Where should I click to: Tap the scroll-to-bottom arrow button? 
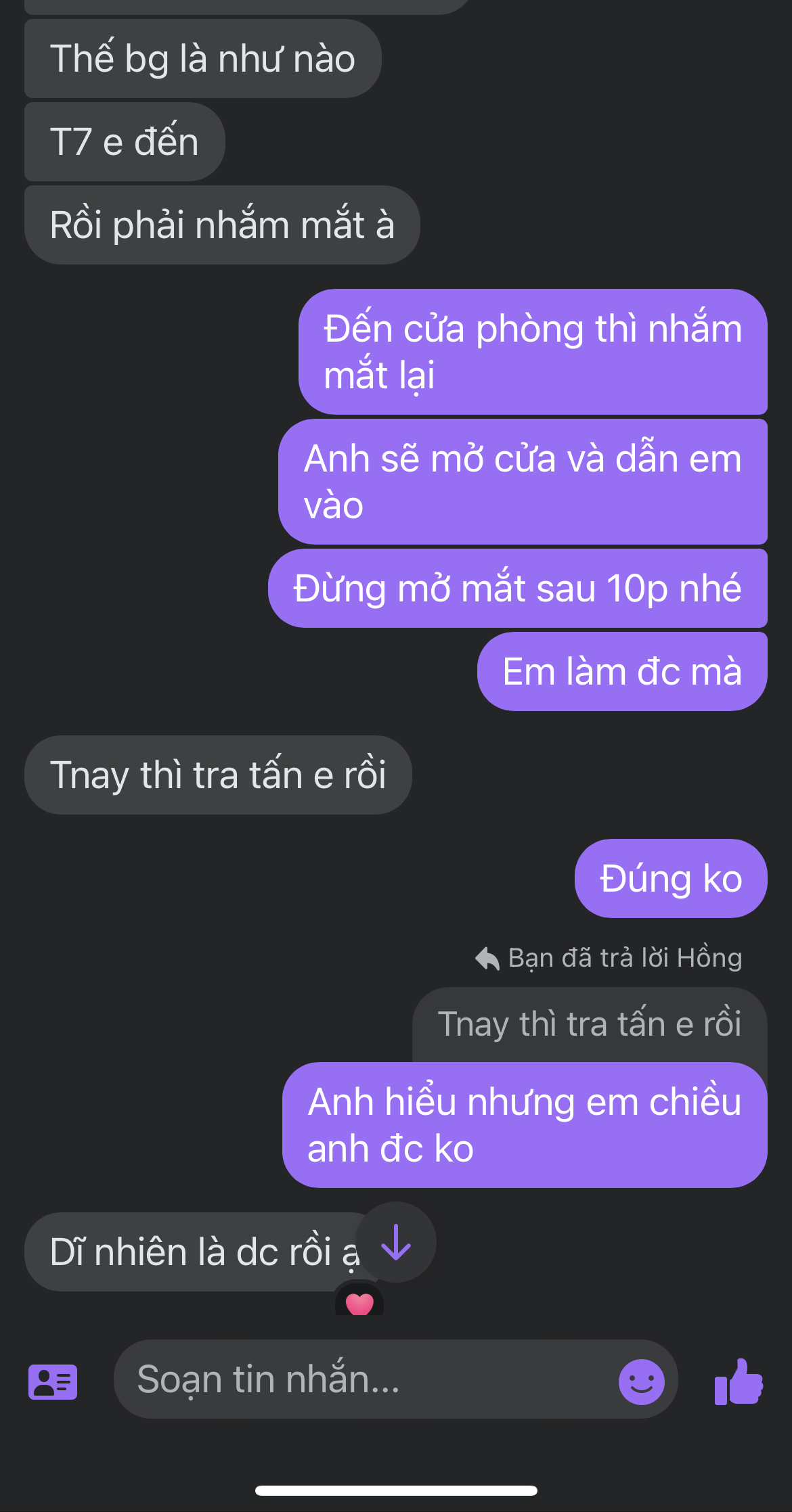395,1242
